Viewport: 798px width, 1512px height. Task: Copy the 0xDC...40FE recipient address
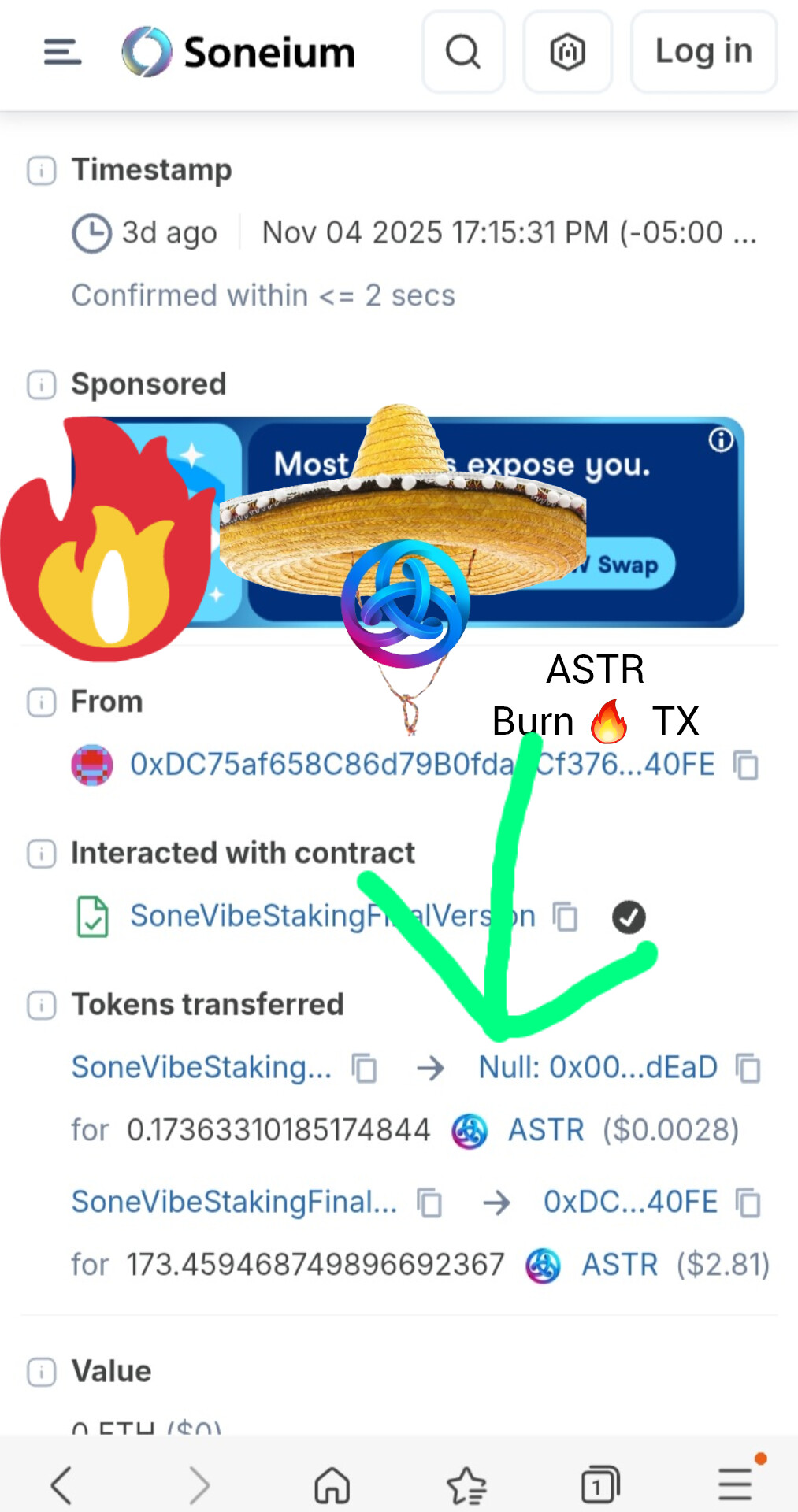tap(748, 1203)
